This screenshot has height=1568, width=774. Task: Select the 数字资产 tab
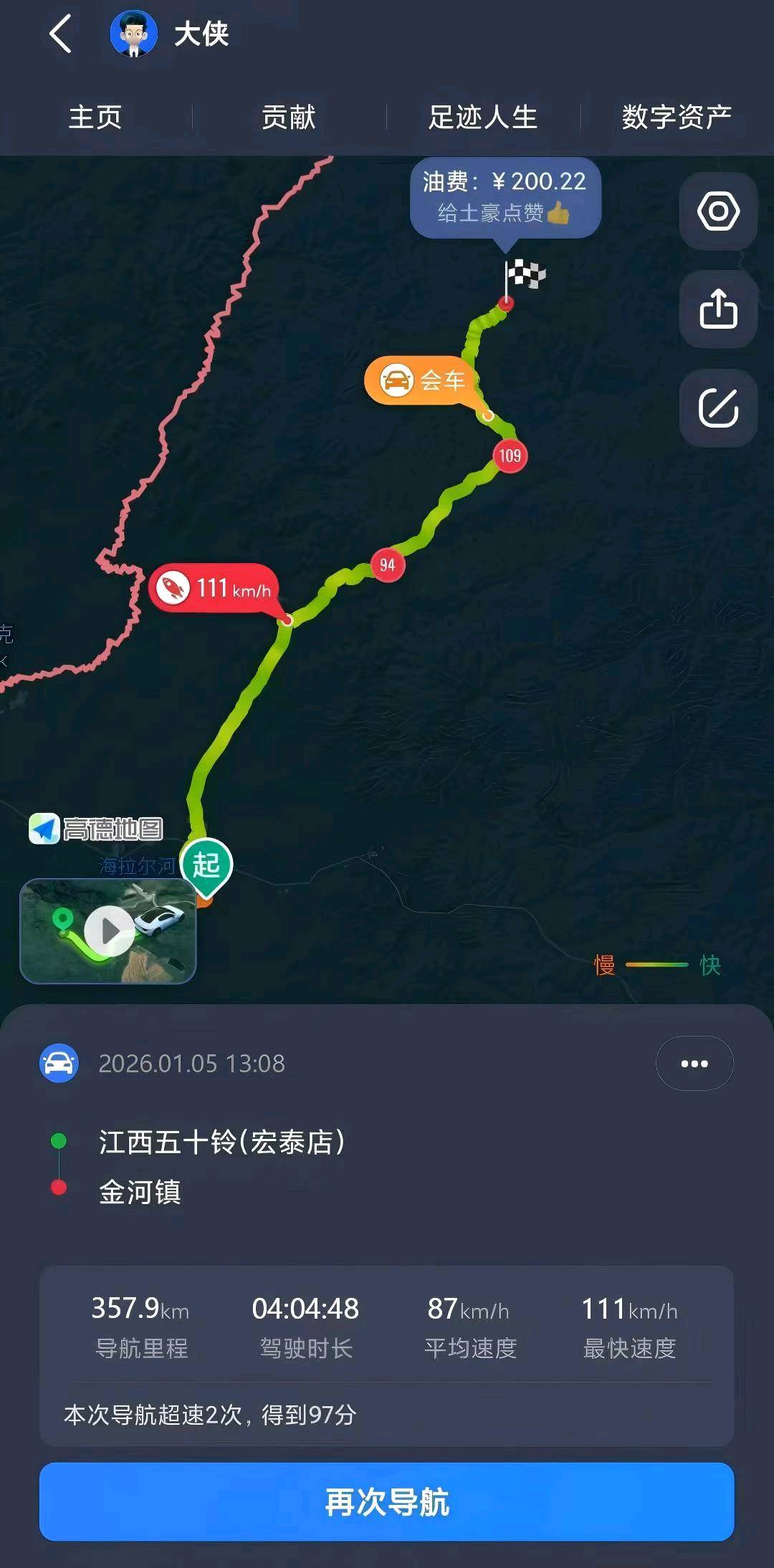click(x=677, y=117)
